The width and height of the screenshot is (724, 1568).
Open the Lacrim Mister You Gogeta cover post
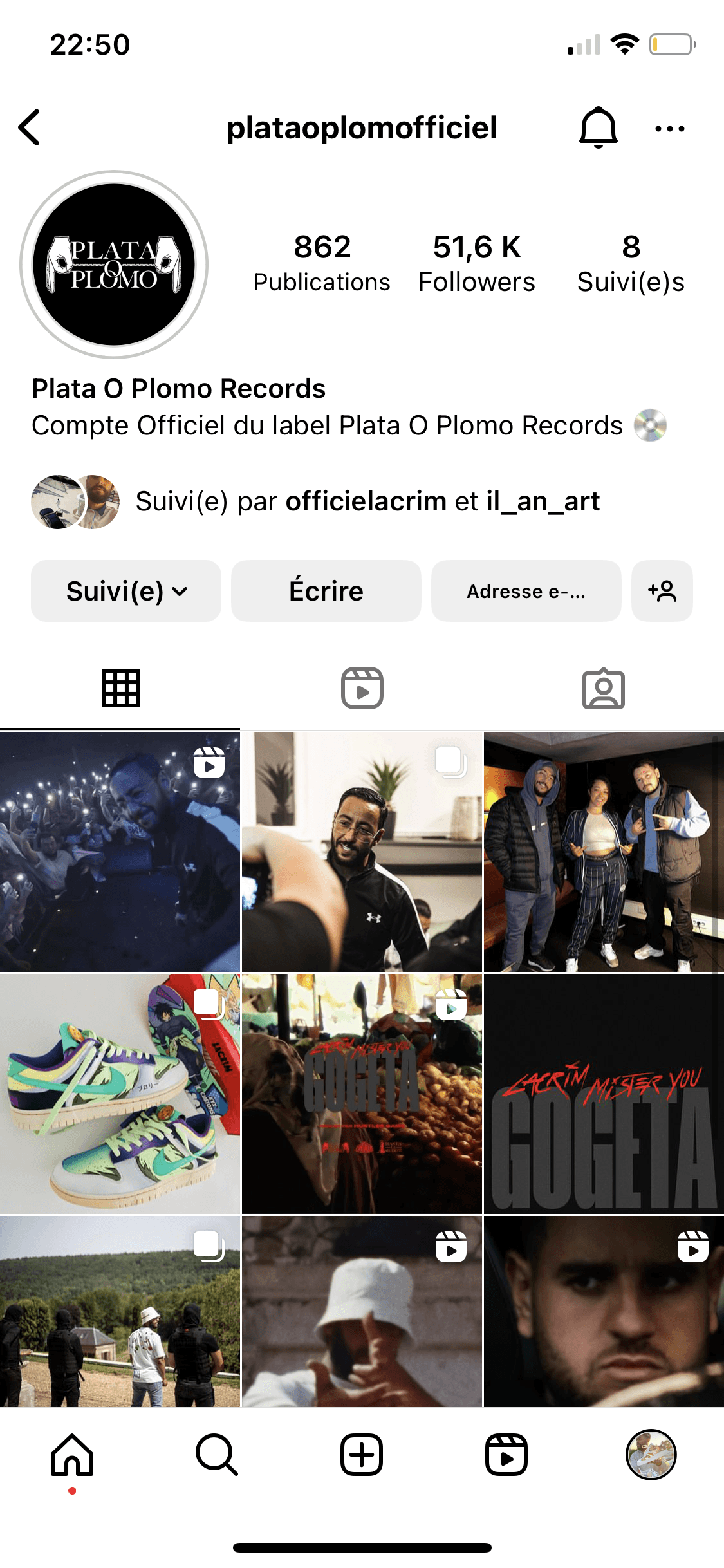(604, 1094)
